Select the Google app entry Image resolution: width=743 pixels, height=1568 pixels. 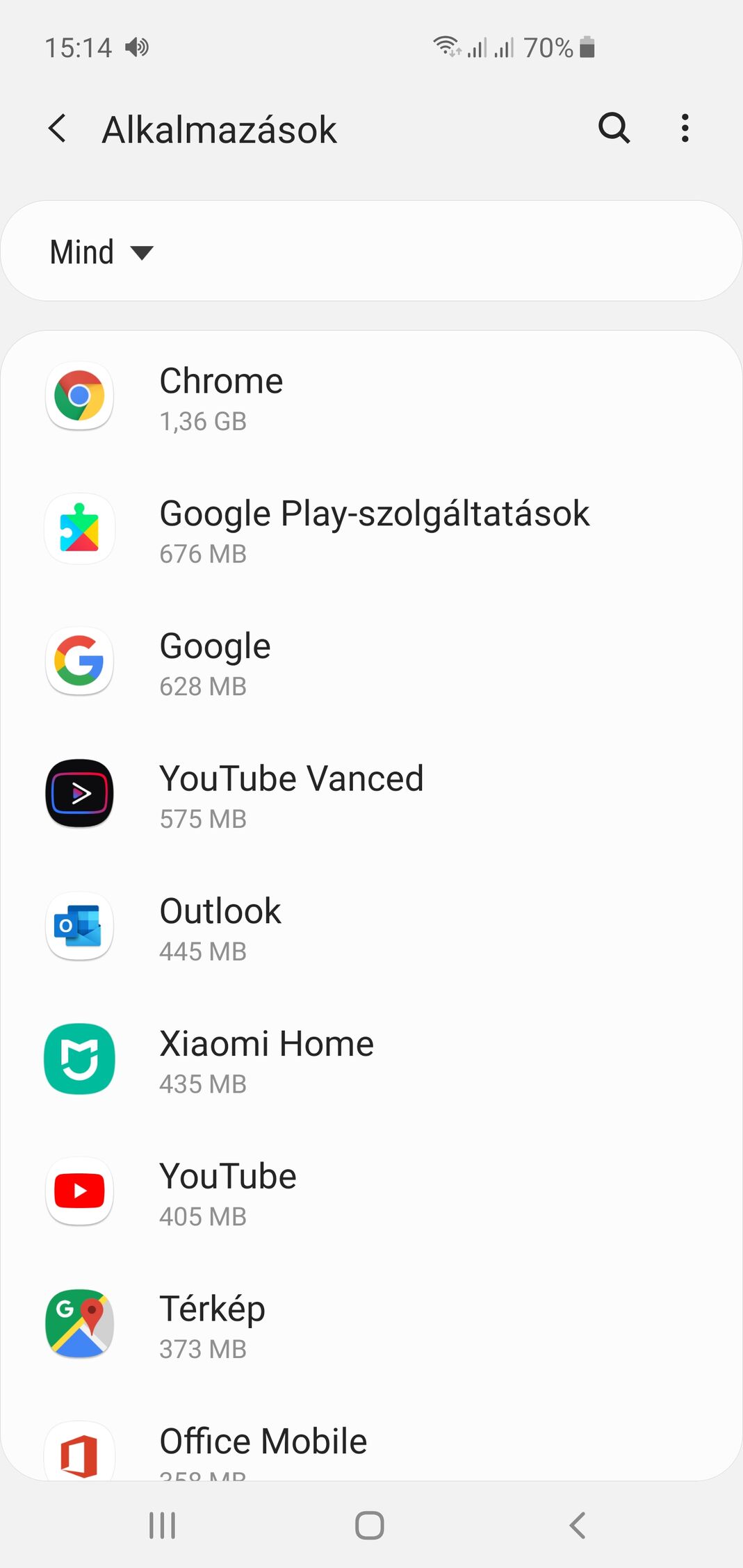pos(371,662)
